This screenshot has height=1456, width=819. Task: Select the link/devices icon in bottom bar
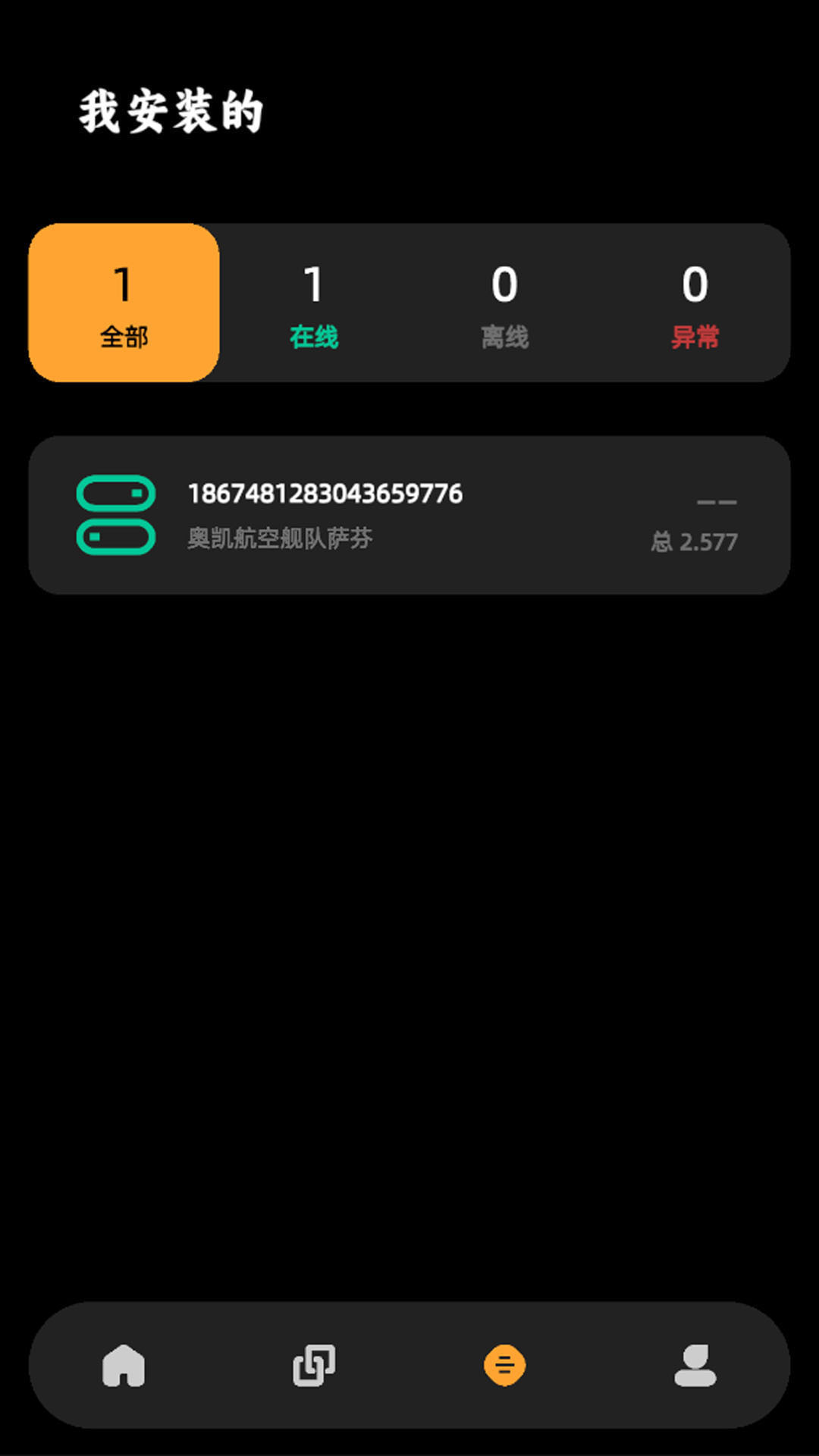tap(312, 1362)
